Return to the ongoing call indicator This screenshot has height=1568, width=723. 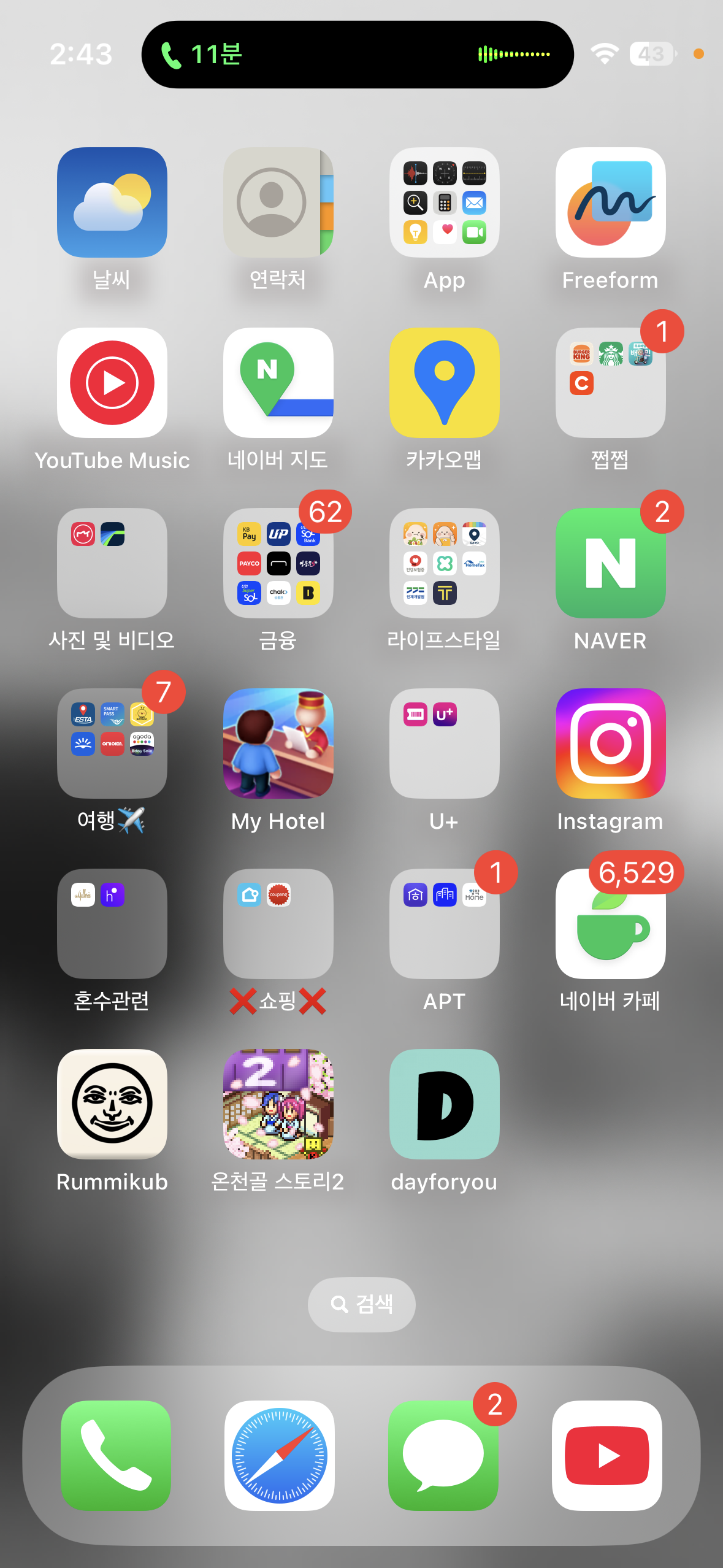[x=358, y=55]
